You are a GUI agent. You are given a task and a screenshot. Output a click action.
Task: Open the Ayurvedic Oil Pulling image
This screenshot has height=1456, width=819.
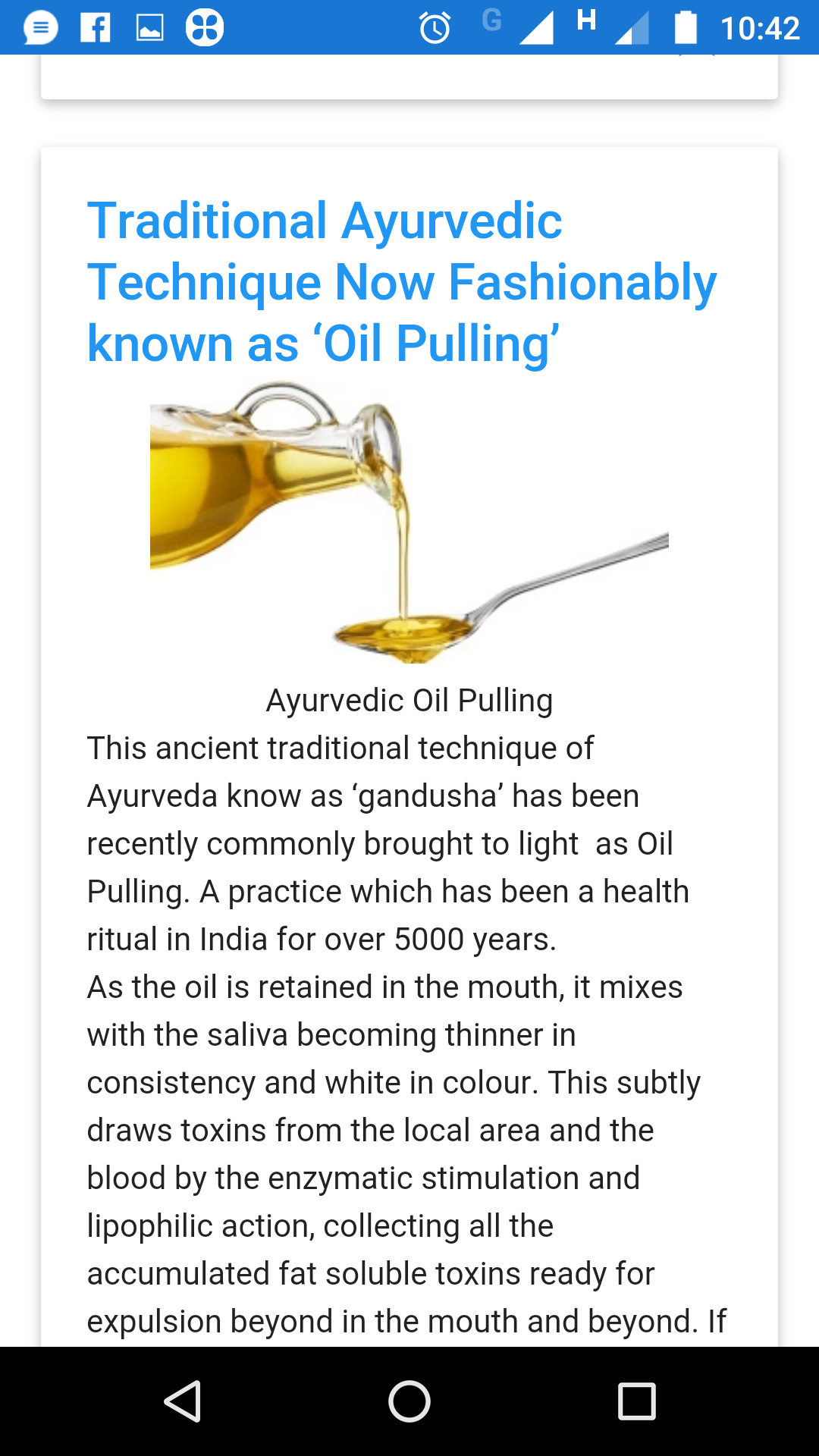tap(409, 522)
